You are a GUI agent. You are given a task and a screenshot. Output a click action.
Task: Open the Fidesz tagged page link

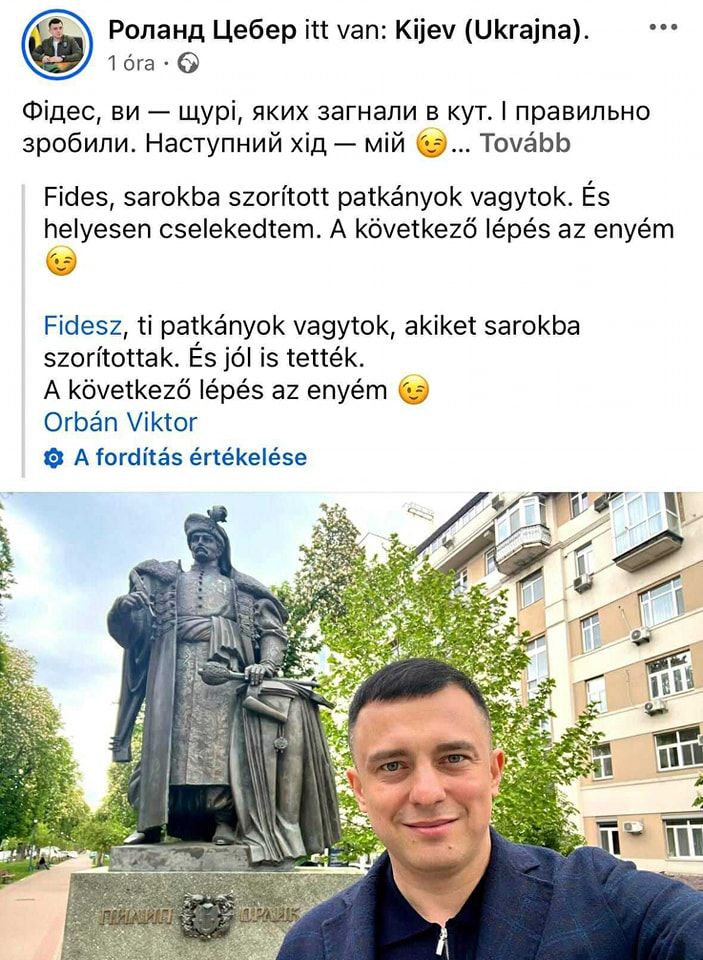tap(82, 325)
